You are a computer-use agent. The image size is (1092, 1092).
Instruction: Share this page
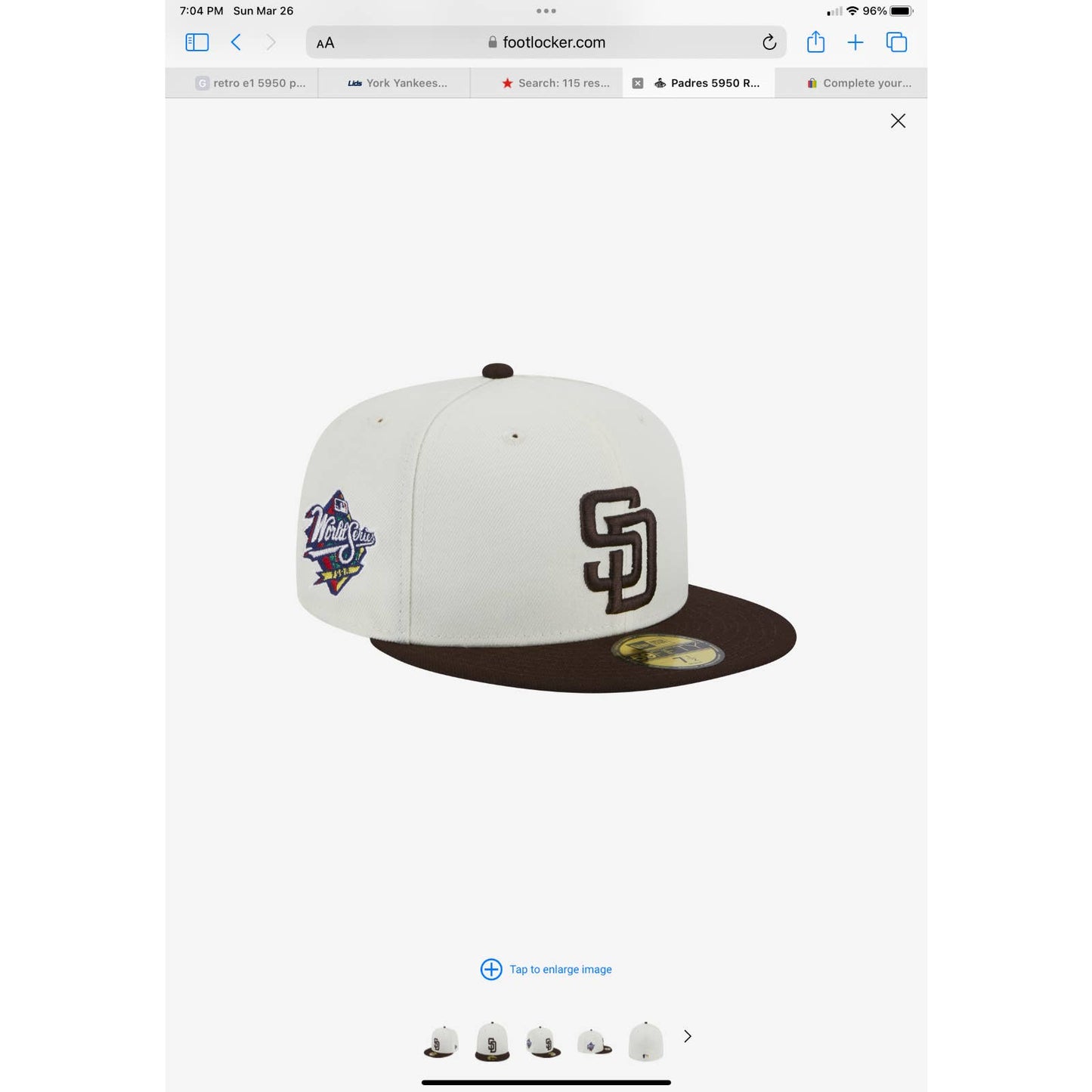(x=815, y=42)
